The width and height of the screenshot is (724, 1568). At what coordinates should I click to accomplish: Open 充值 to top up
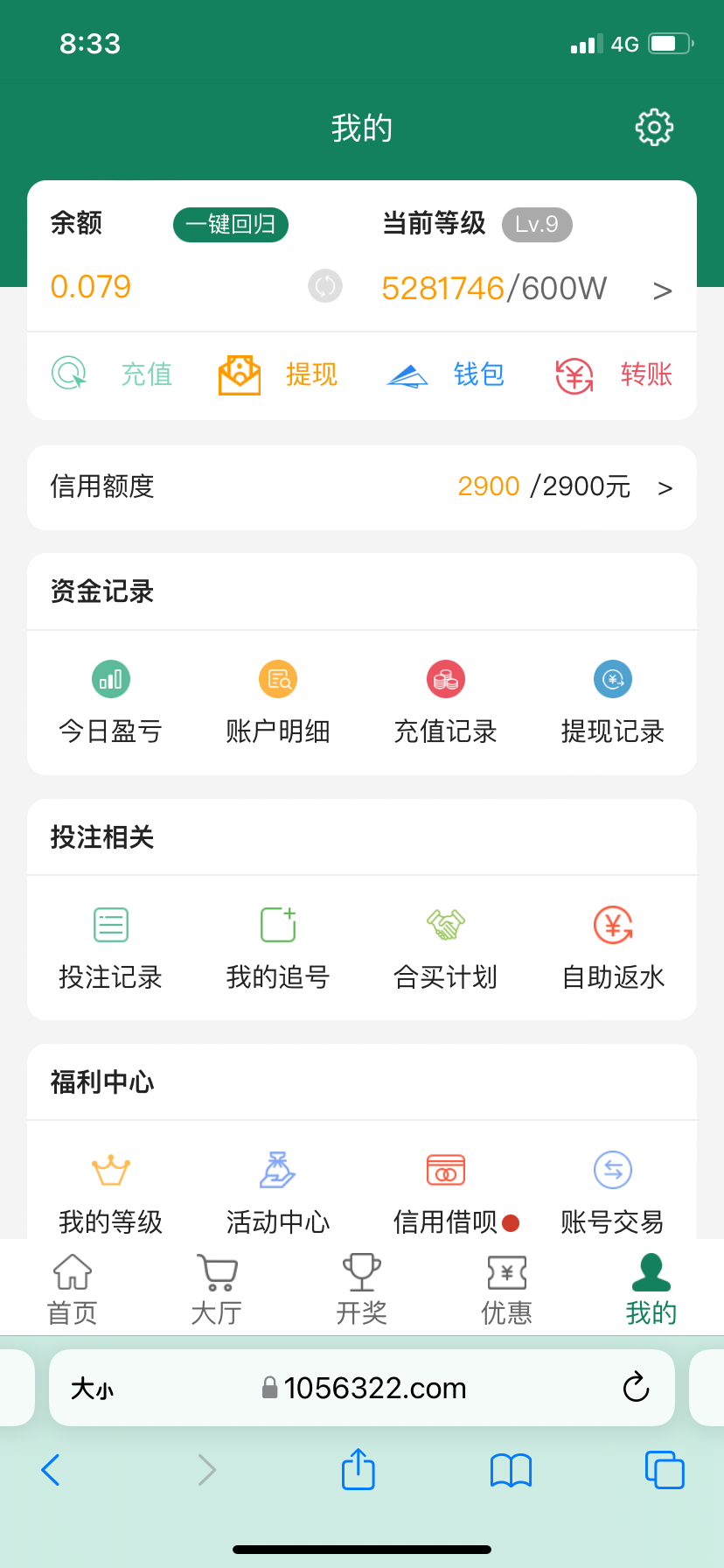[113, 374]
